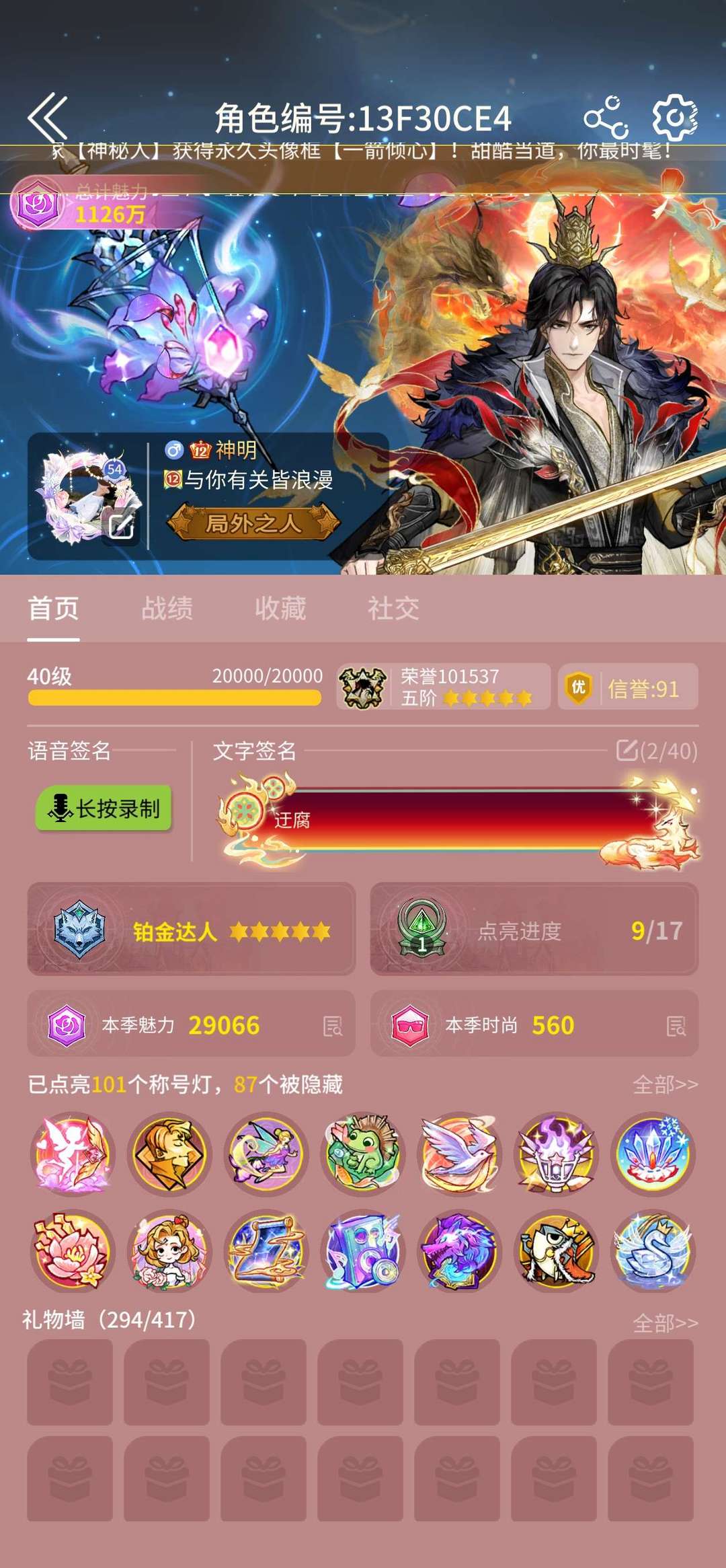Viewport: 726px width, 1568px height.
Task: Share this profile page
Action: [x=606, y=118]
